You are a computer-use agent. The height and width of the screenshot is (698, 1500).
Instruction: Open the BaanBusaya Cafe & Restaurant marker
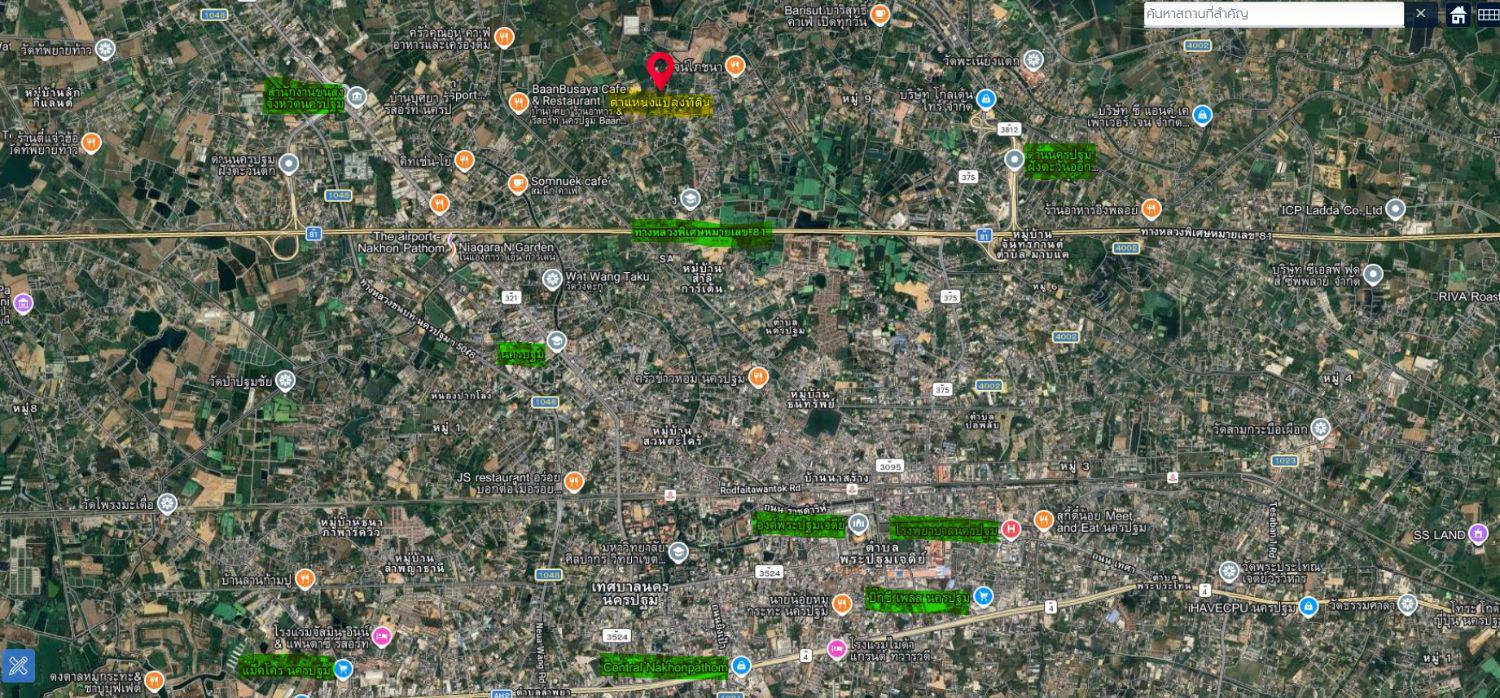pyautogui.click(x=518, y=102)
